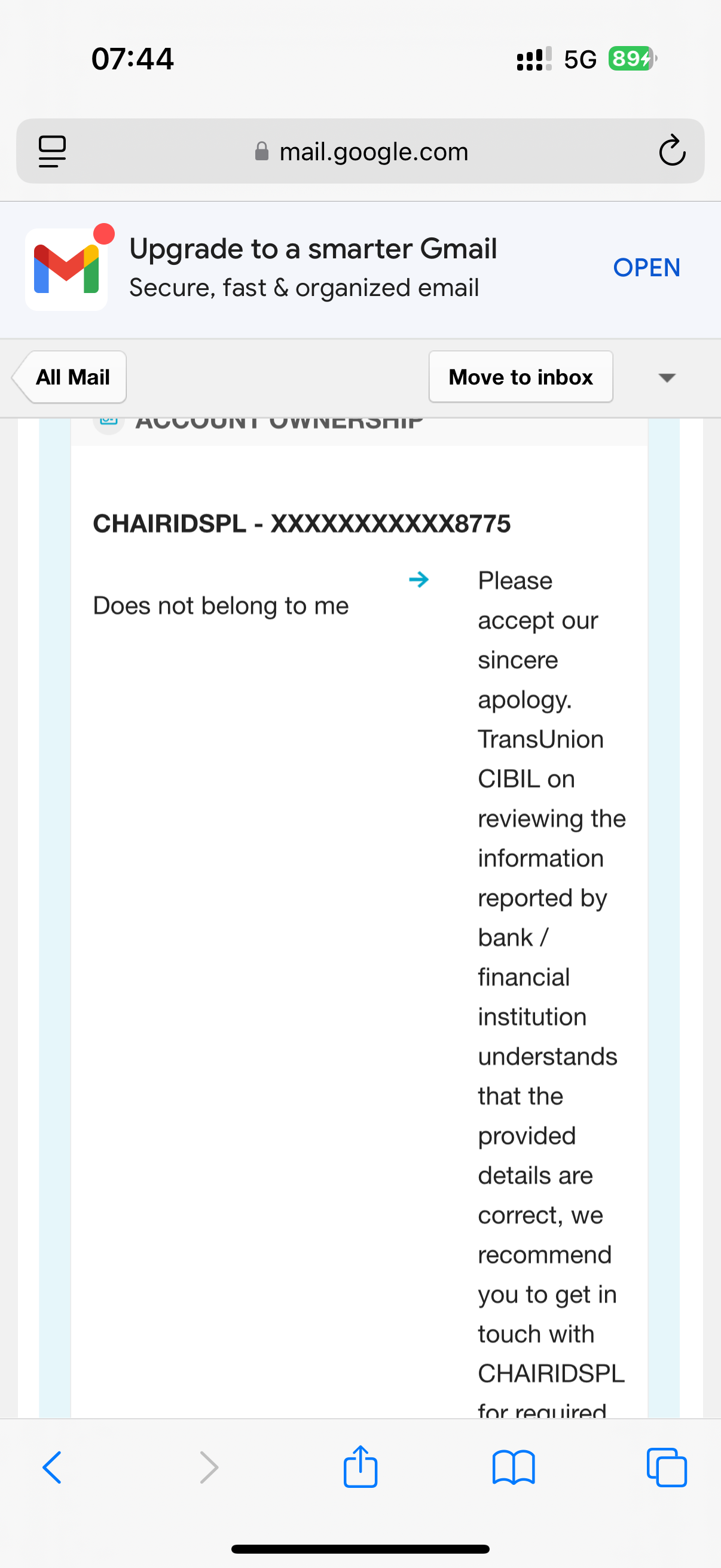Viewport: 721px width, 1568px height.
Task: Open the reader and page settings icon
Action: click(x=53, y=151)
